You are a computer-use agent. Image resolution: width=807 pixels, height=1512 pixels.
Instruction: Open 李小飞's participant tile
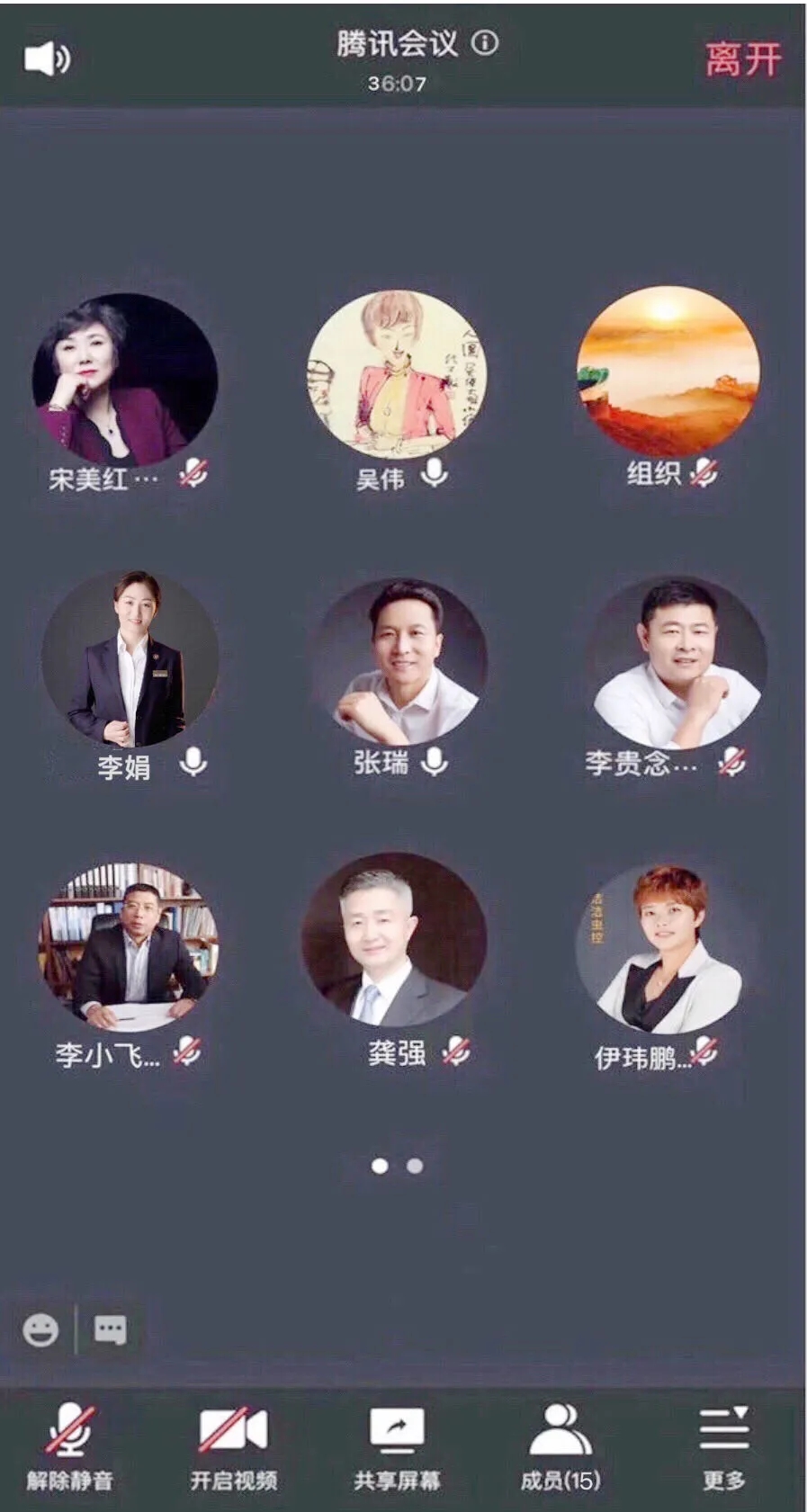pos(129,945)
